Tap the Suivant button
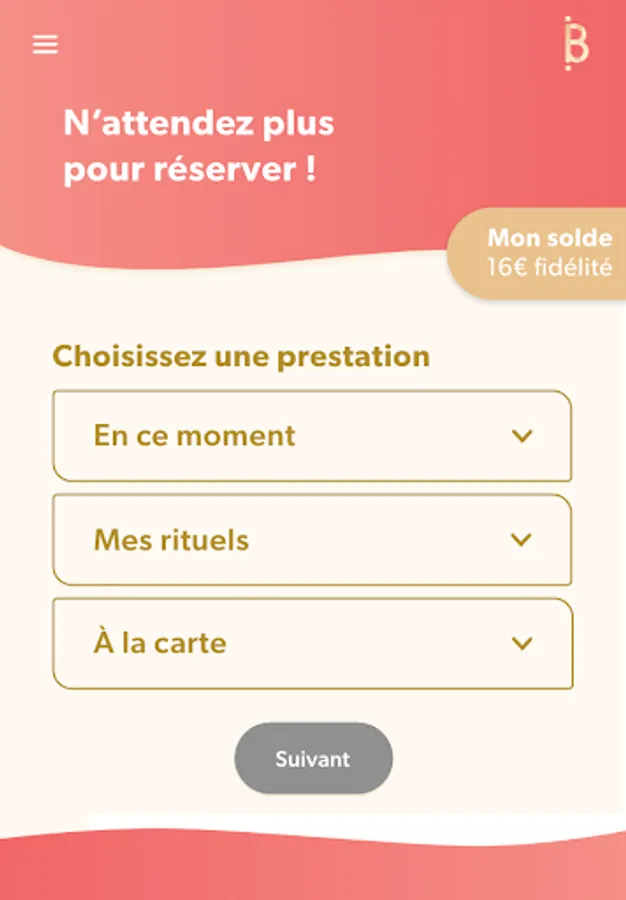Screen dimensions: 626x900 coord(313,759)
